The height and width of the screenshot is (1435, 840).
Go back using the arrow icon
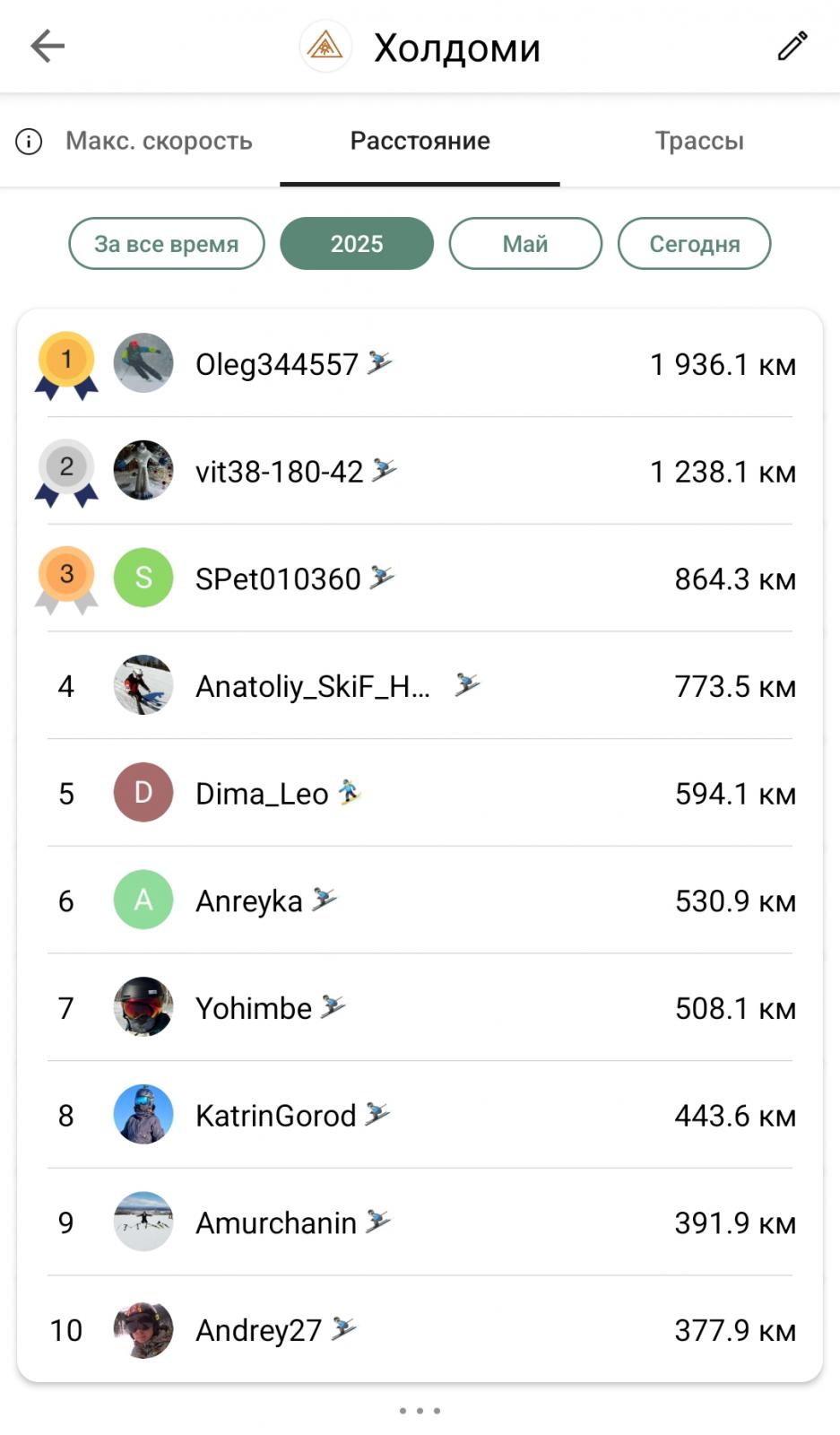[x=48, y=46]
